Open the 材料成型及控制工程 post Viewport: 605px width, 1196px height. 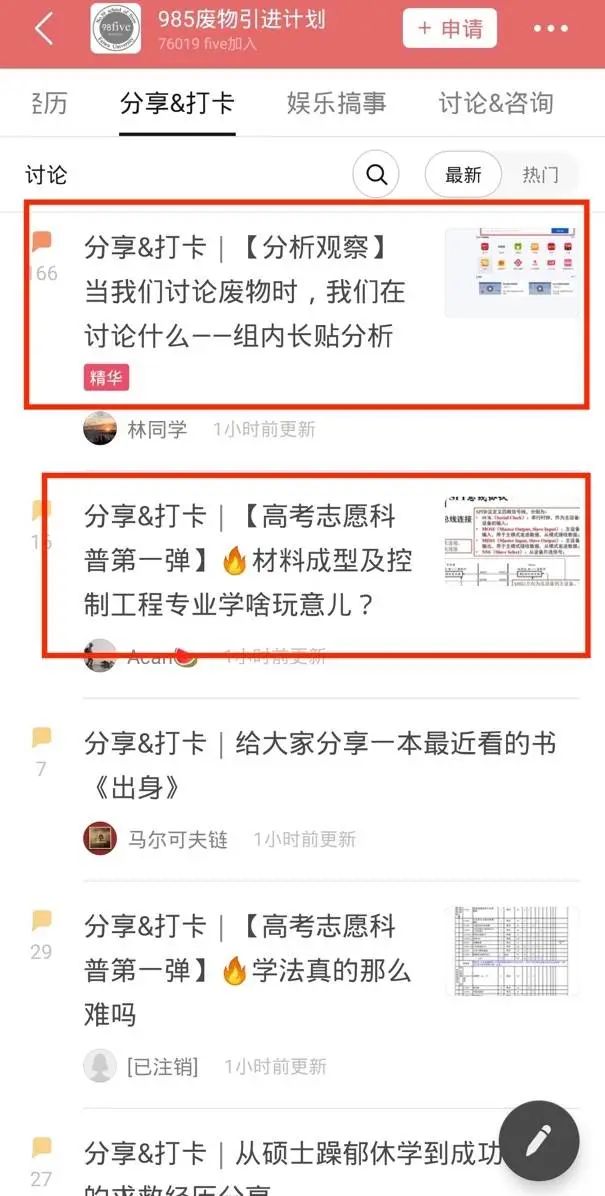pos(247,560)
